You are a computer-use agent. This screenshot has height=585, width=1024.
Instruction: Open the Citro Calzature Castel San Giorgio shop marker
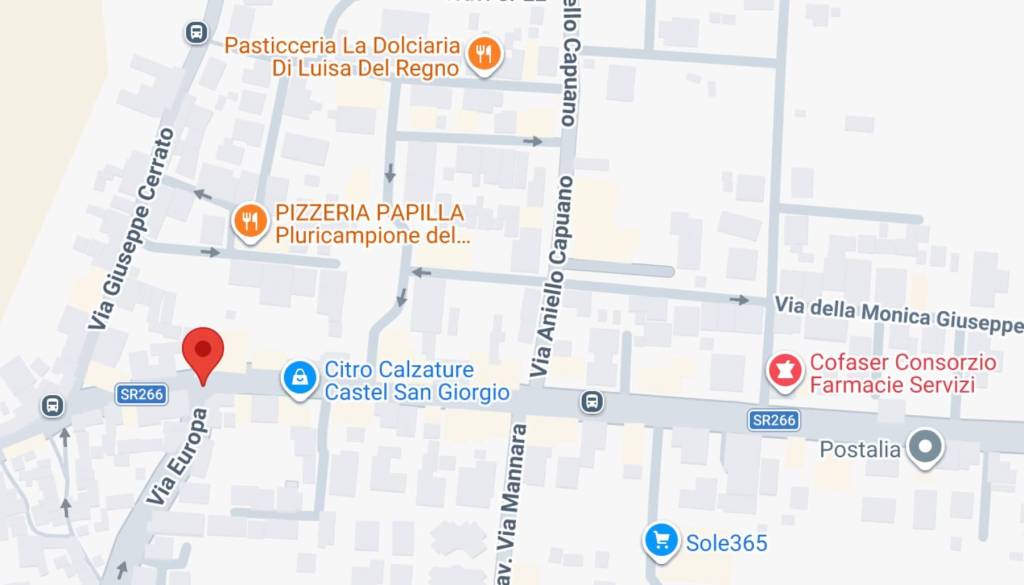(x=299, y=379)
